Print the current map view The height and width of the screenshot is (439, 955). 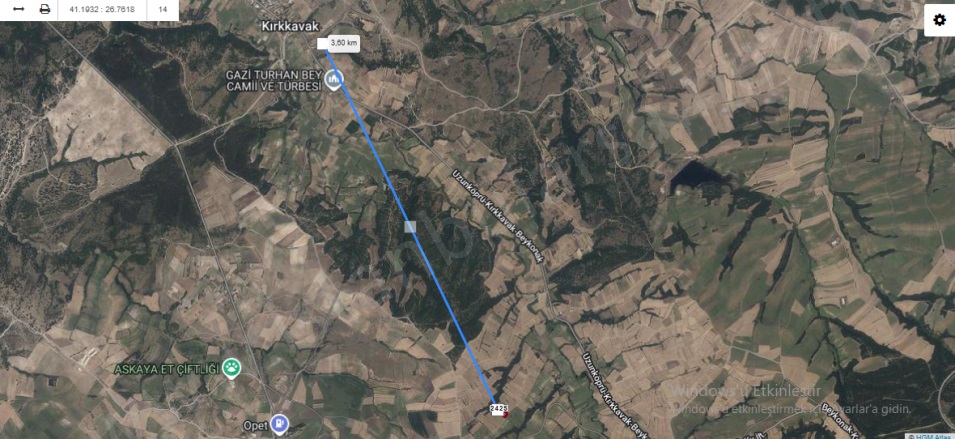44,9
